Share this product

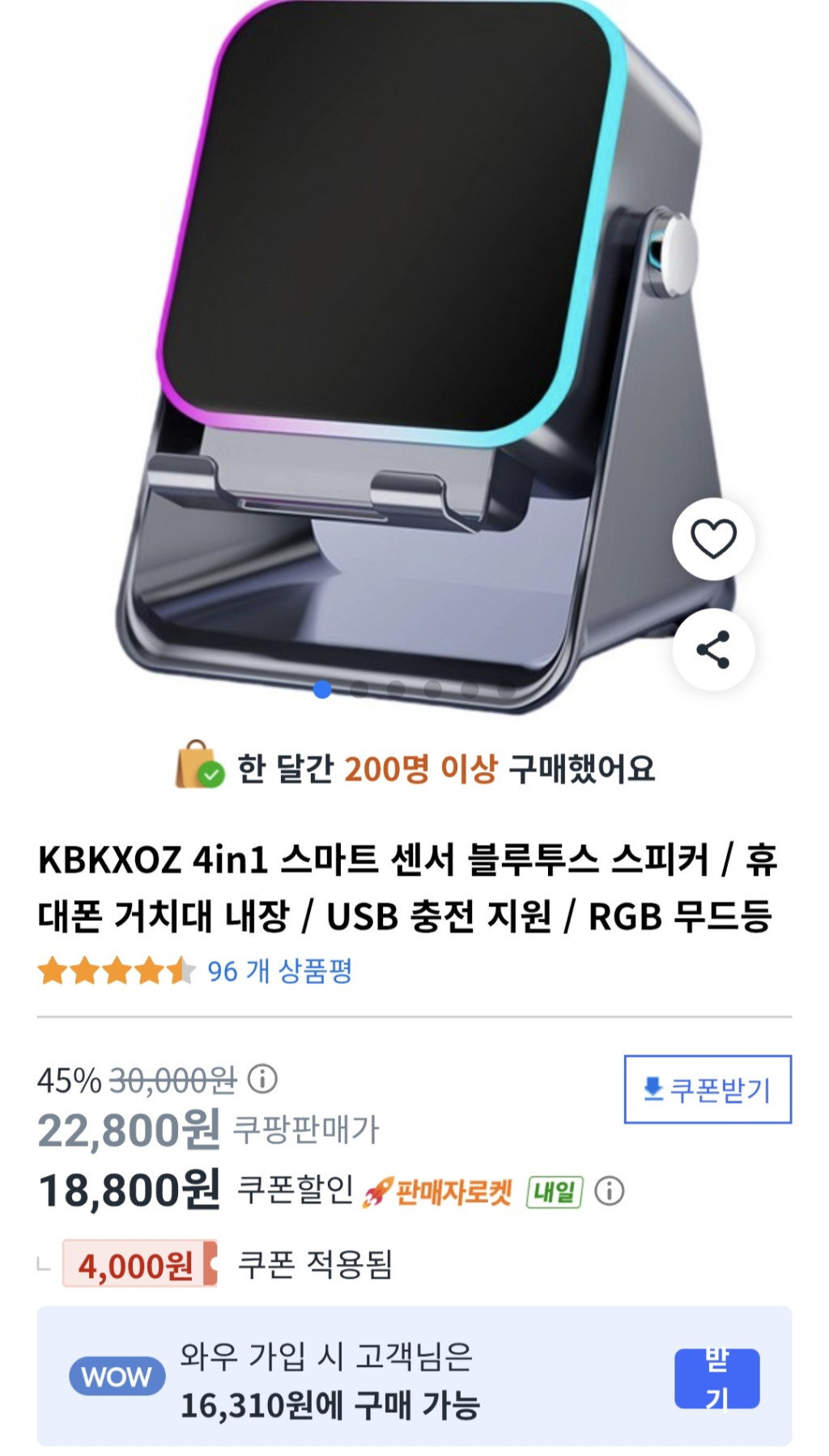[x=713, y=650]
